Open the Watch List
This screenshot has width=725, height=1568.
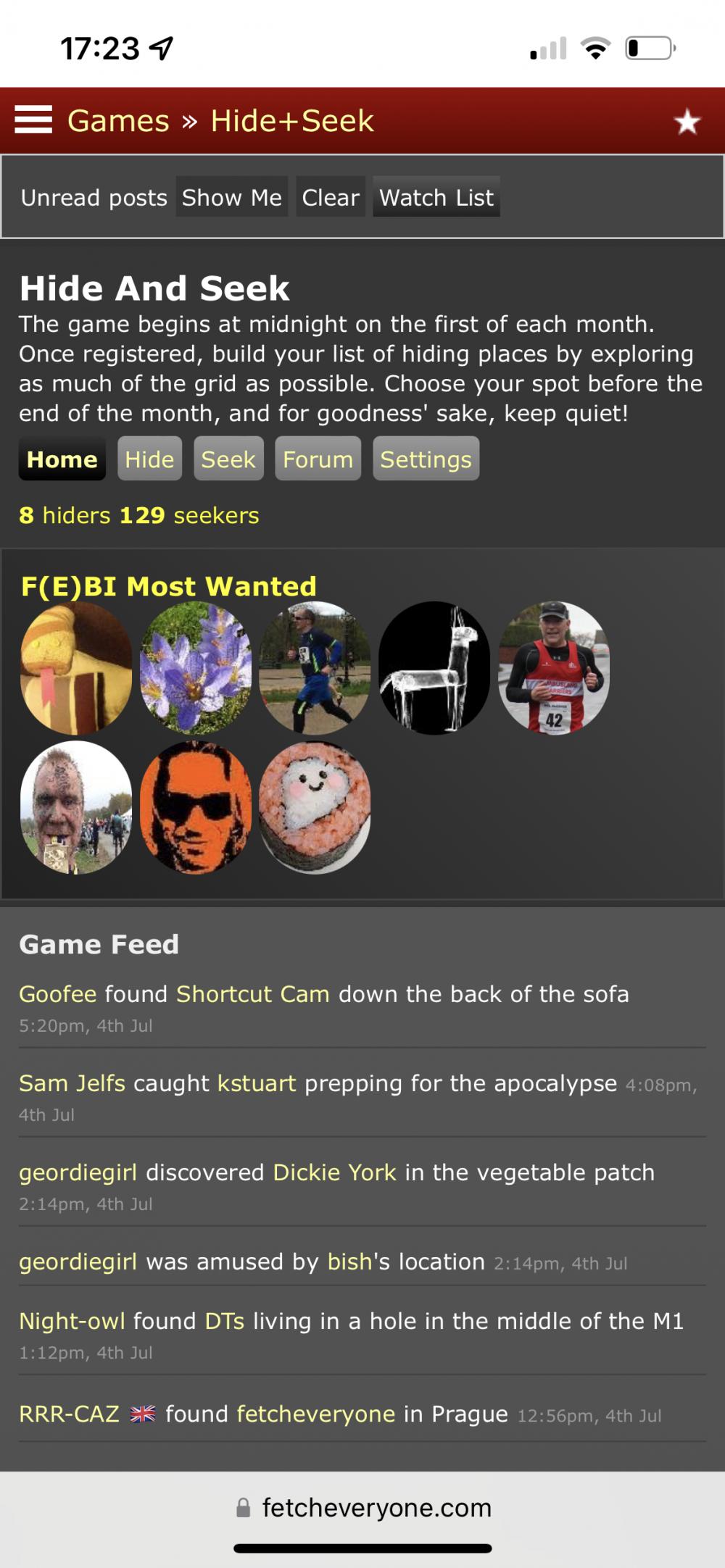point(436,197)
